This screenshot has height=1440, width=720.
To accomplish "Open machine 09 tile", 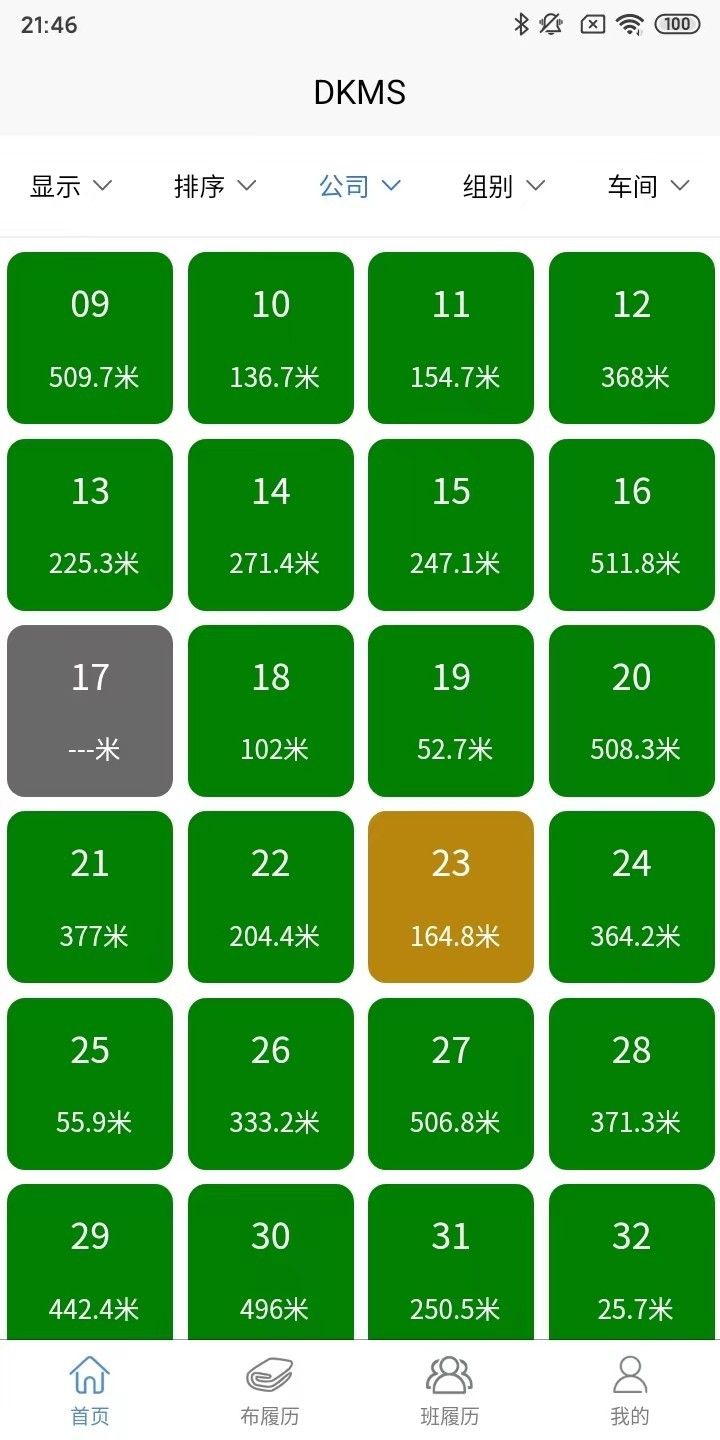I will click(x=90, y=338).
